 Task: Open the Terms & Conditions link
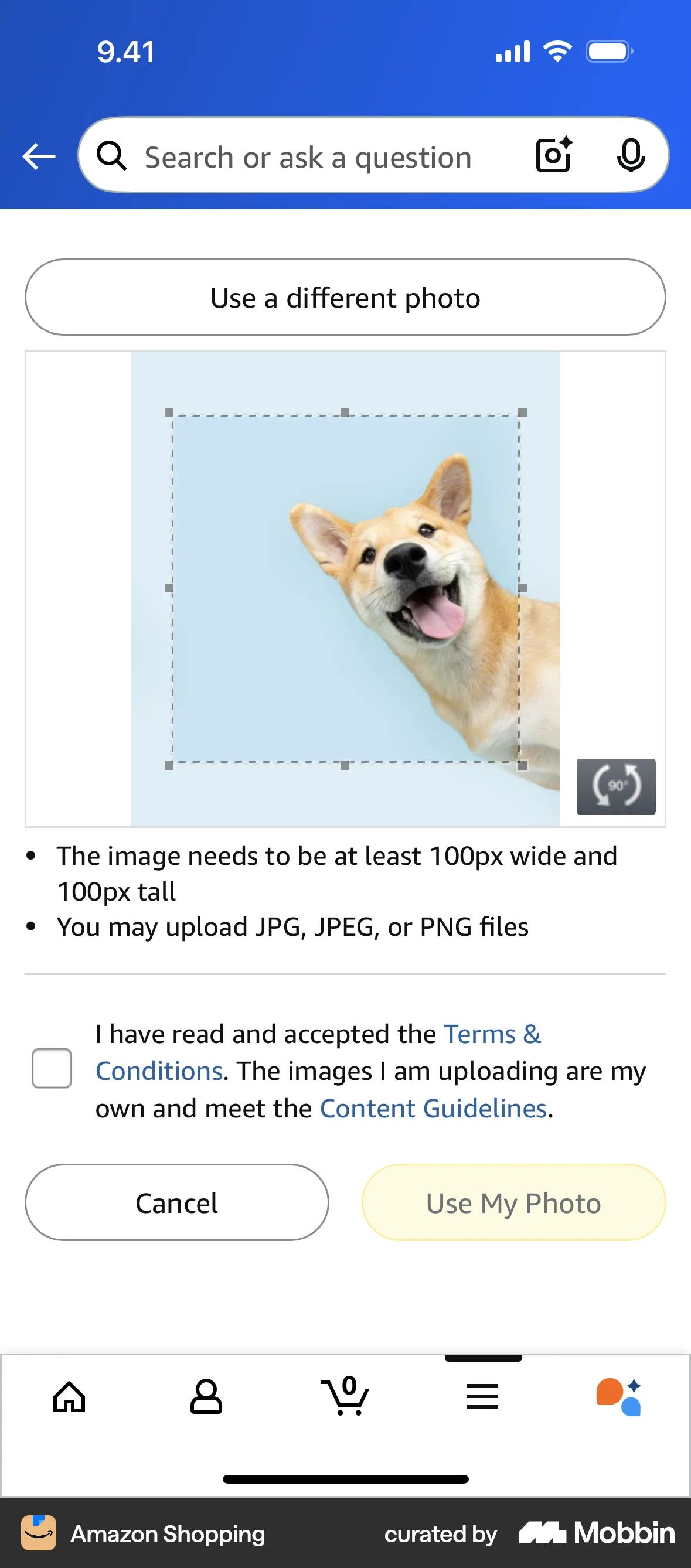[x=492, y=1033]
